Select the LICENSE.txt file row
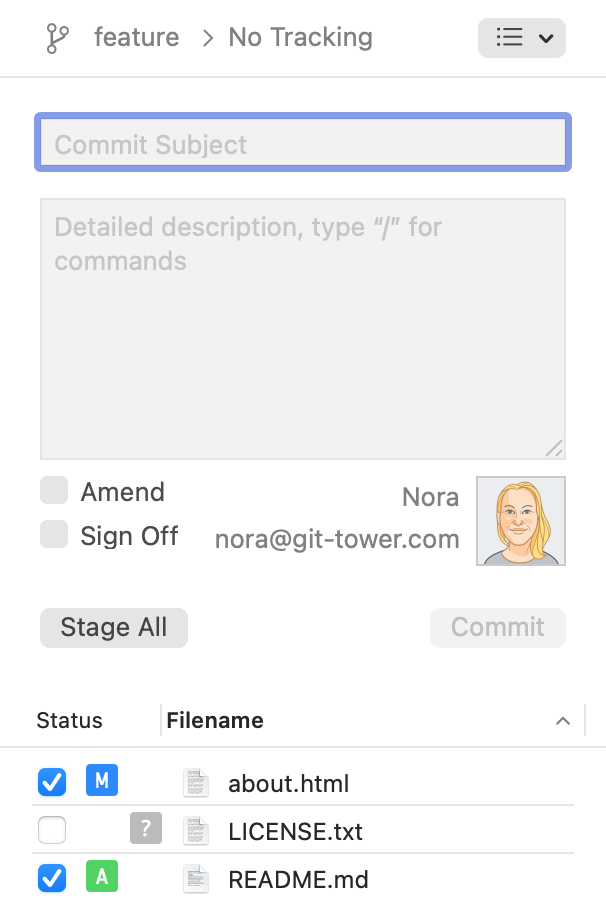606x920 pixels. click(x=295, y=831)
